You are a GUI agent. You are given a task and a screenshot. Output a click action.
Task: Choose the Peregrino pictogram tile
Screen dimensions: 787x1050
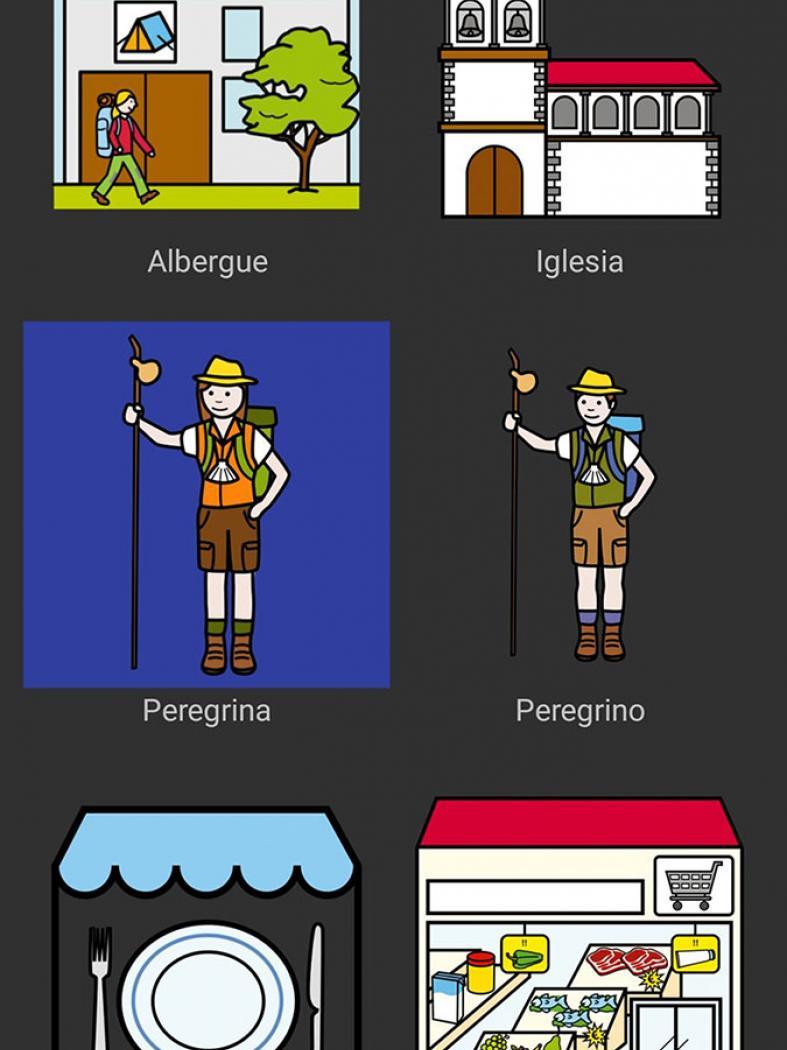pyautogui.click(x=580, y=504)
